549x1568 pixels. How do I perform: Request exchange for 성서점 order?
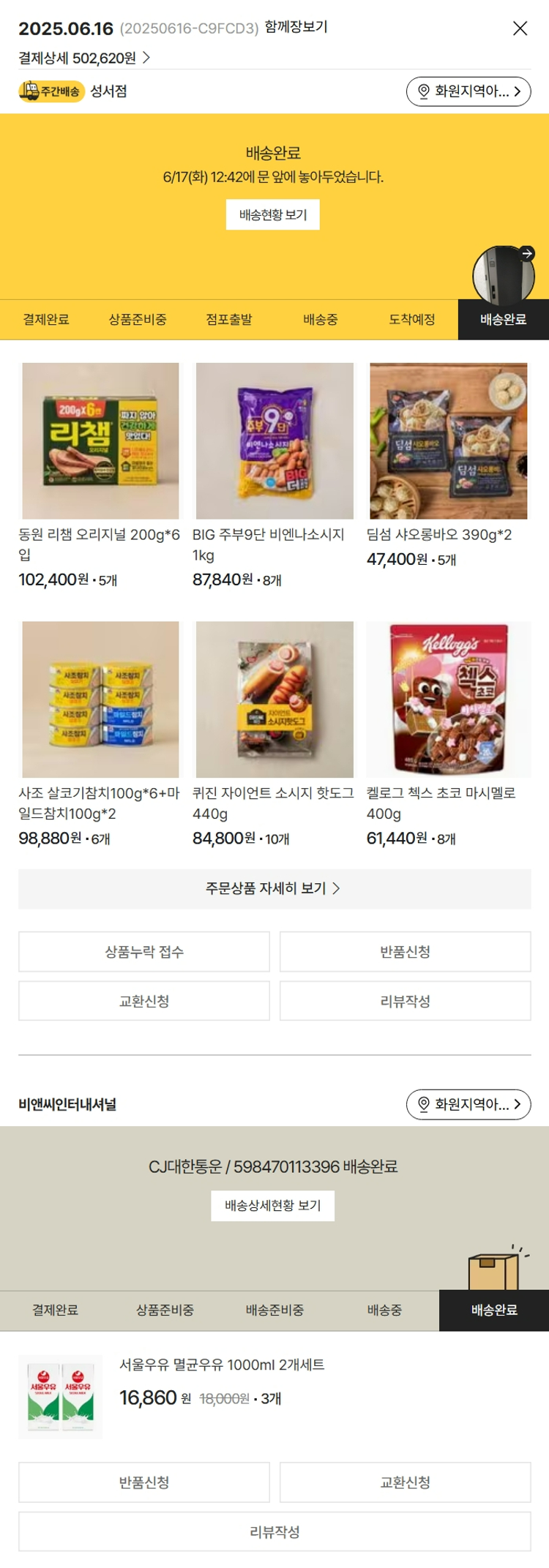[x=144, y=1001]
